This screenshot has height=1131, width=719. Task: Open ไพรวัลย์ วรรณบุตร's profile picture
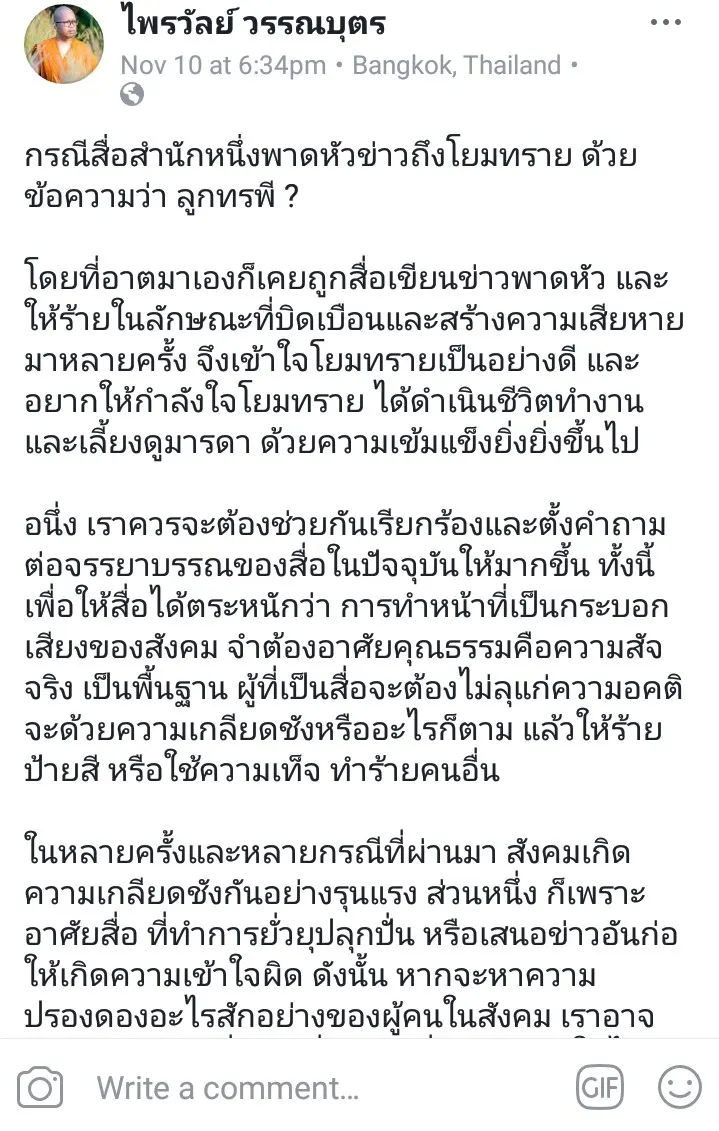[63, 44]
